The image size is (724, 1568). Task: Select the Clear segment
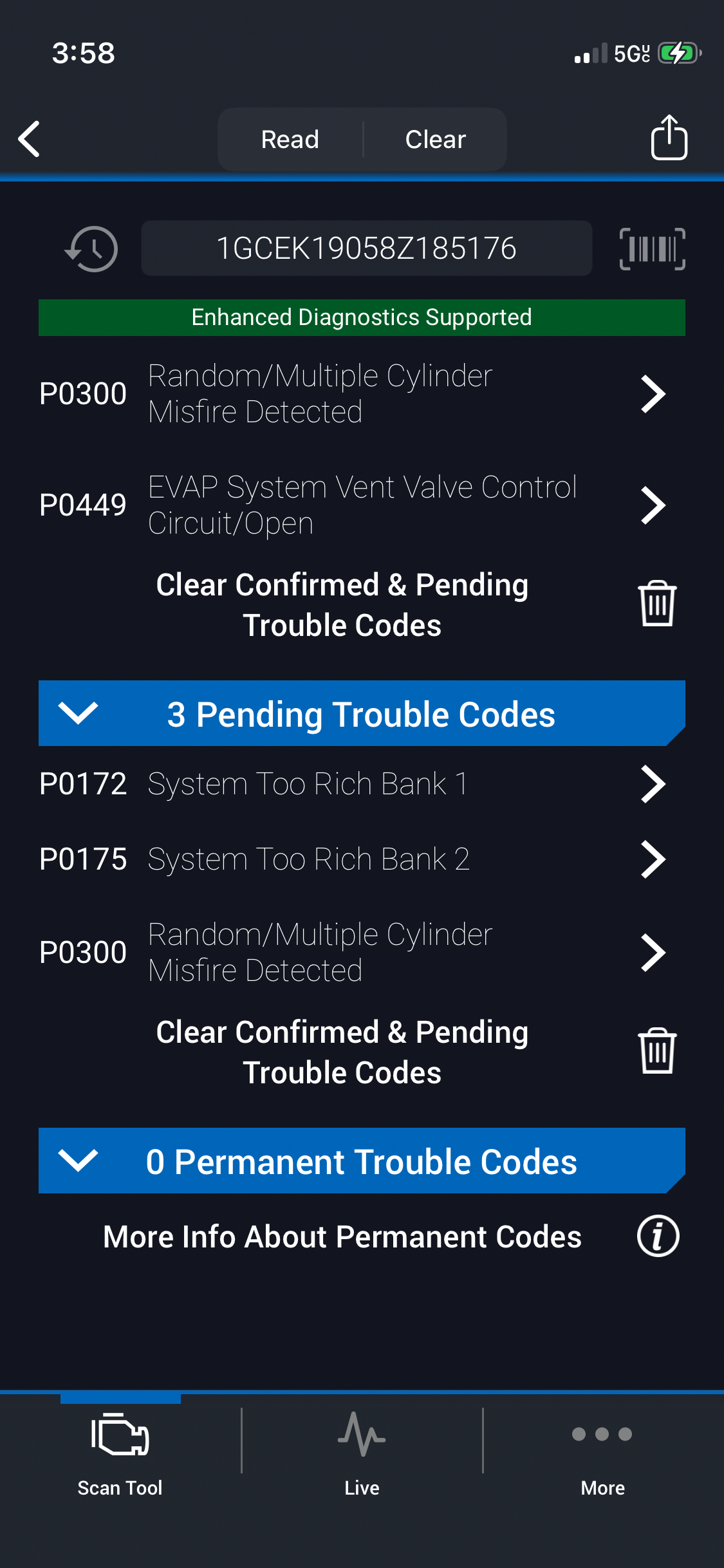[435, 139]
